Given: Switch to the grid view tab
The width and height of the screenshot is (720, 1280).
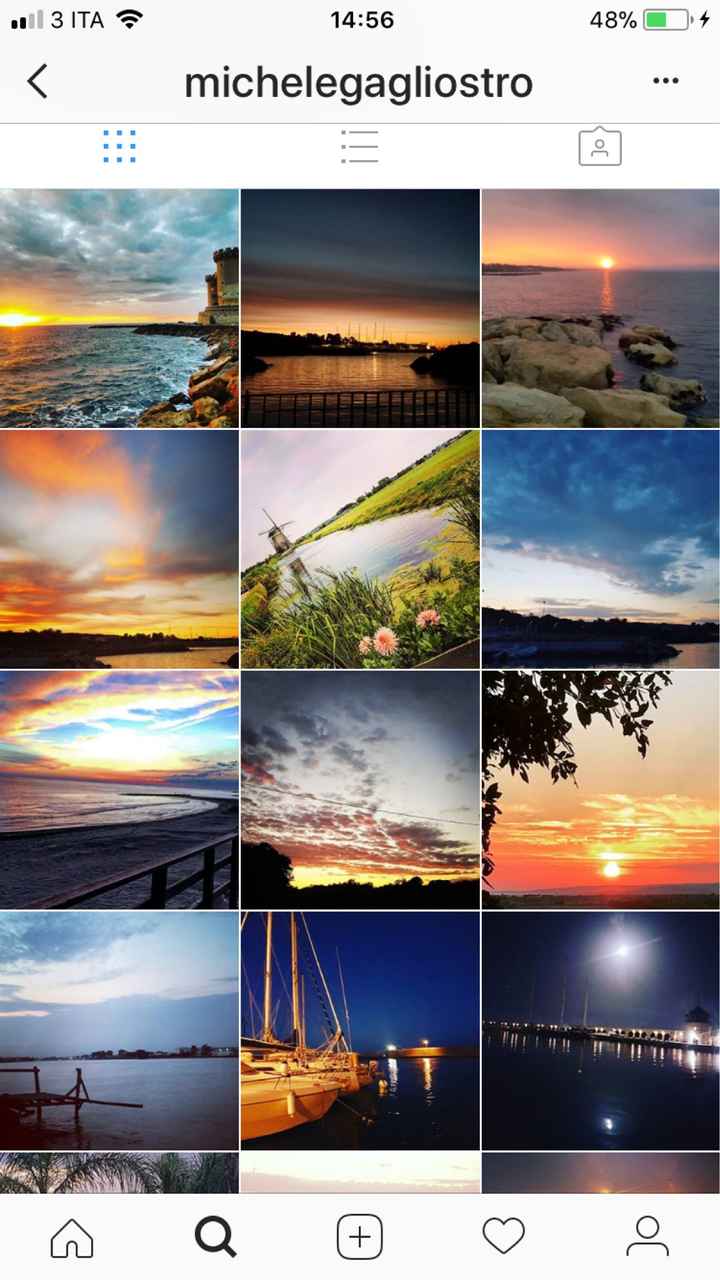Looking at the screenshot, I should point(119,147).
